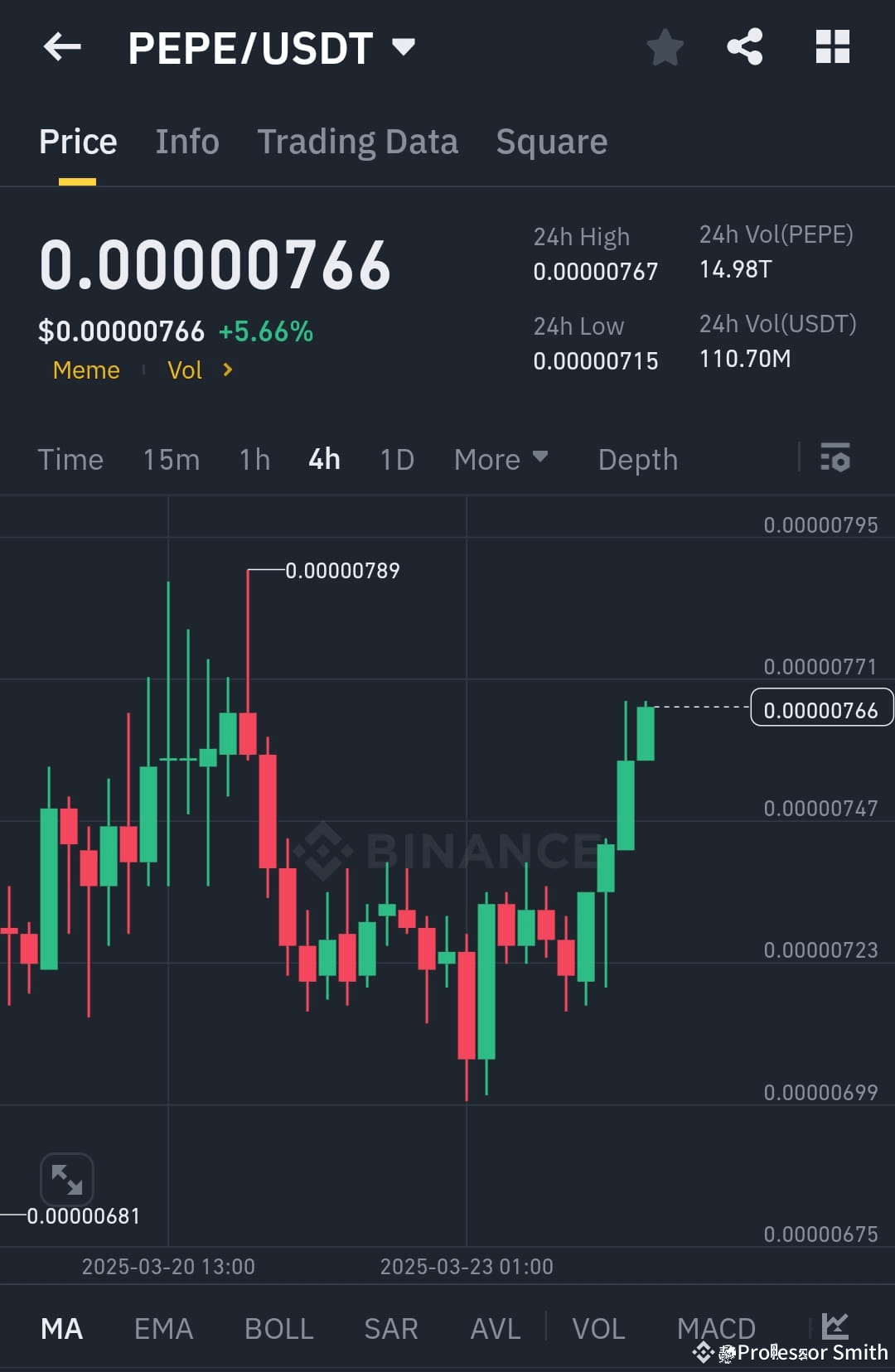Toggle the VOL indicator
895x1372 pixels.
point(598,1328)
